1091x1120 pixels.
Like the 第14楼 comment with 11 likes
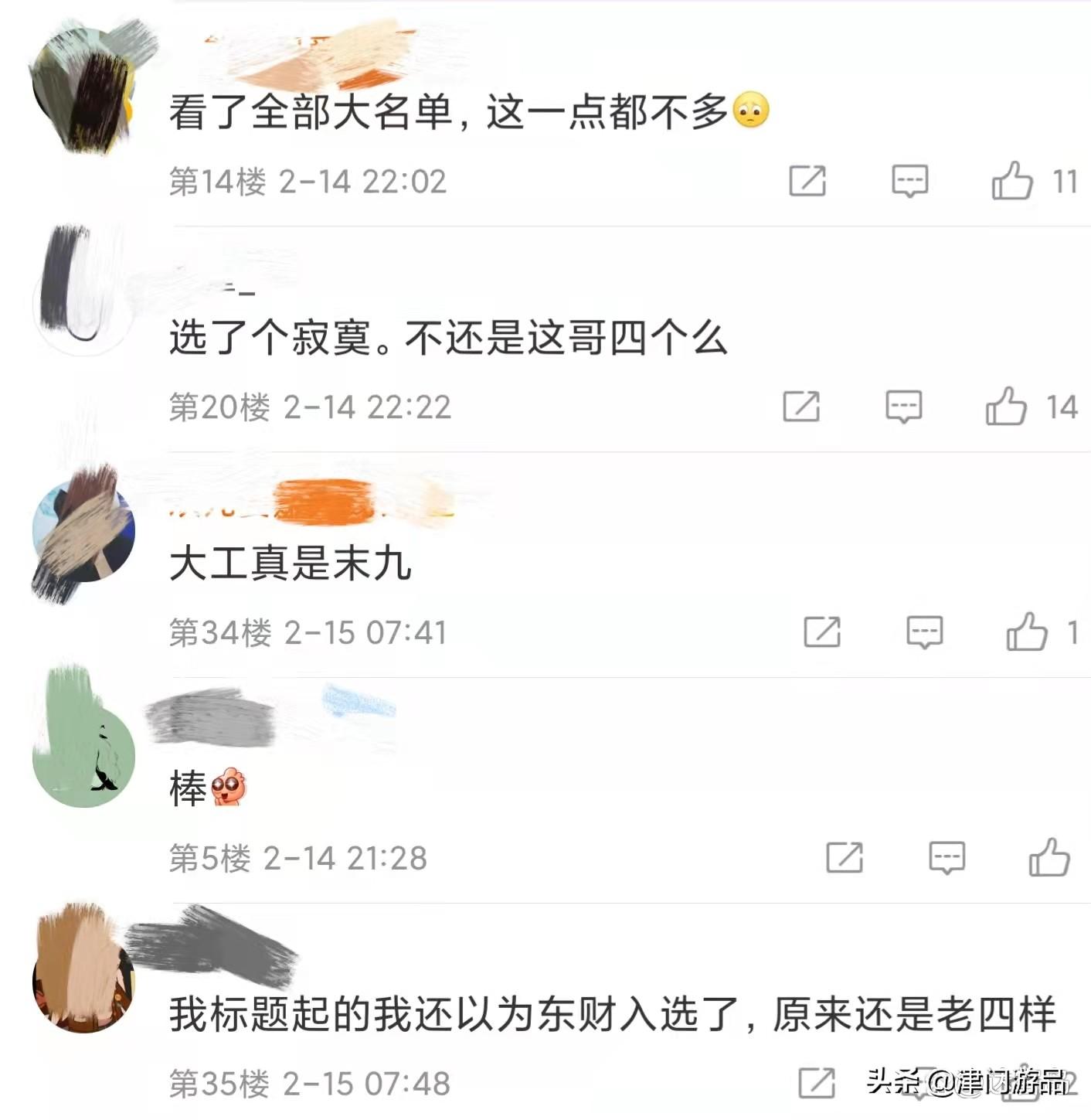click(x=1012, y=182)
